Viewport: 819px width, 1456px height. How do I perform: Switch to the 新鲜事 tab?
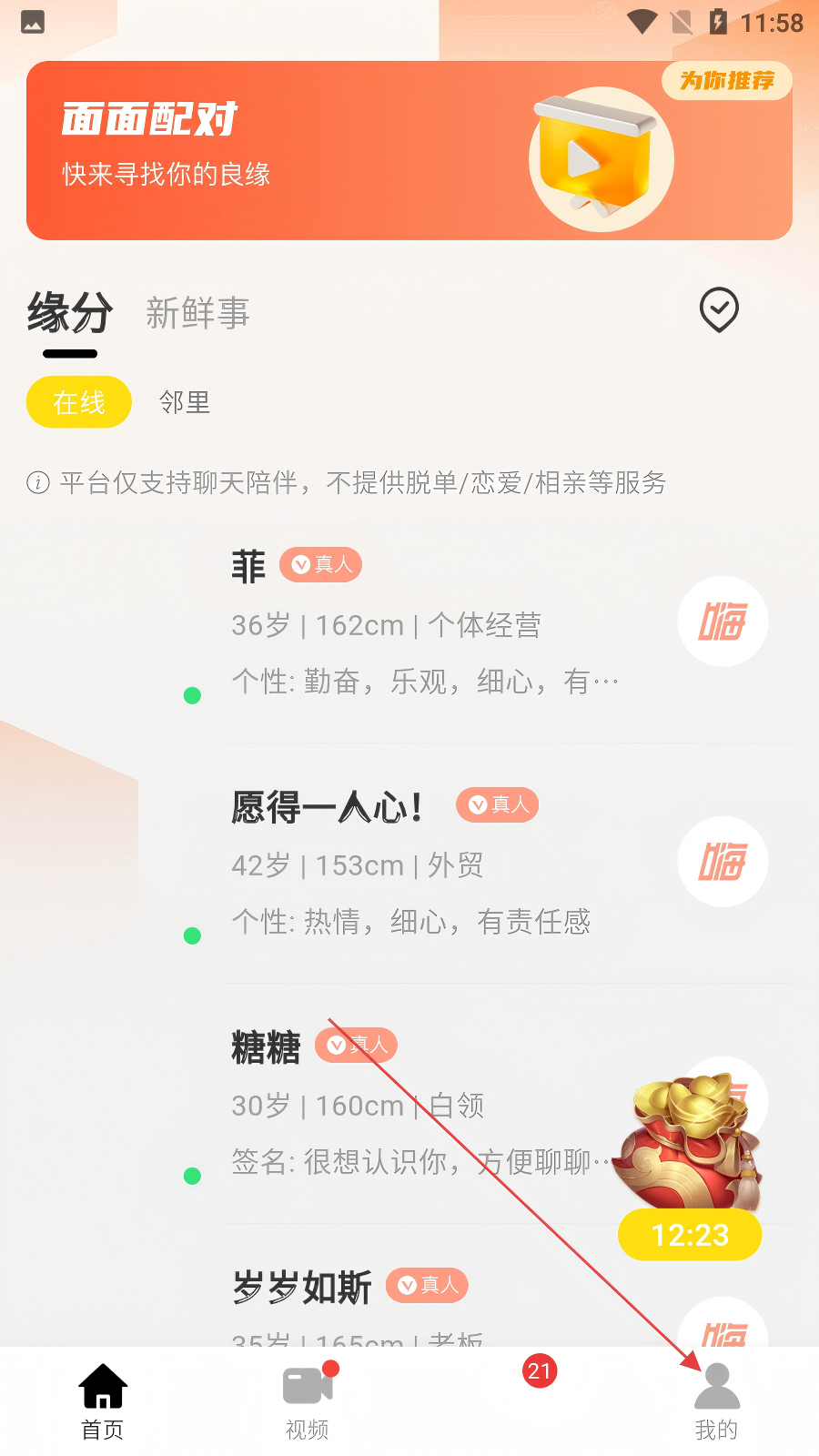click(197, 313)
